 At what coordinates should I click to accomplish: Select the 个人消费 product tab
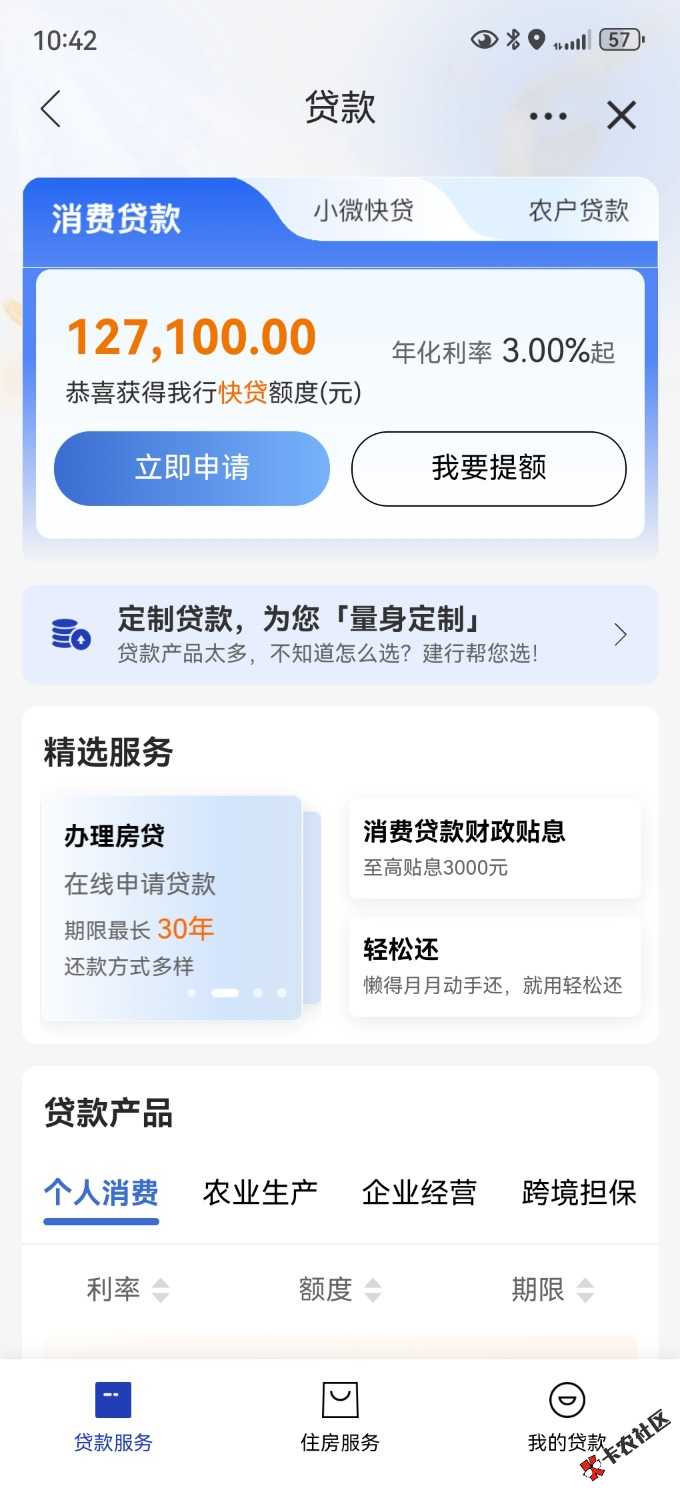click(x=101, y=1192)
